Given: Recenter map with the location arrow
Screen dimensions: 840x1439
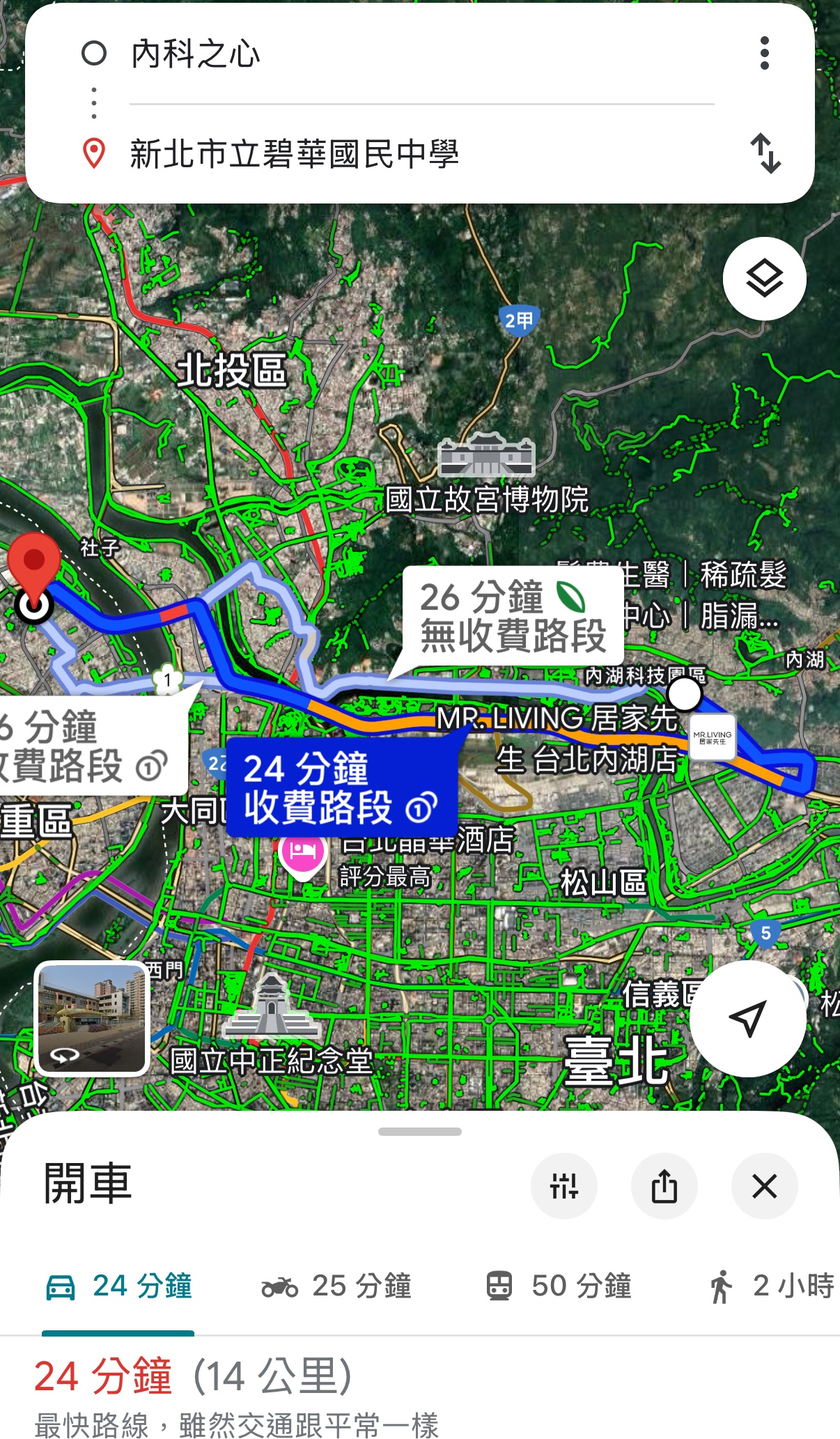Looking at the screenshot, I should 748,1019.
